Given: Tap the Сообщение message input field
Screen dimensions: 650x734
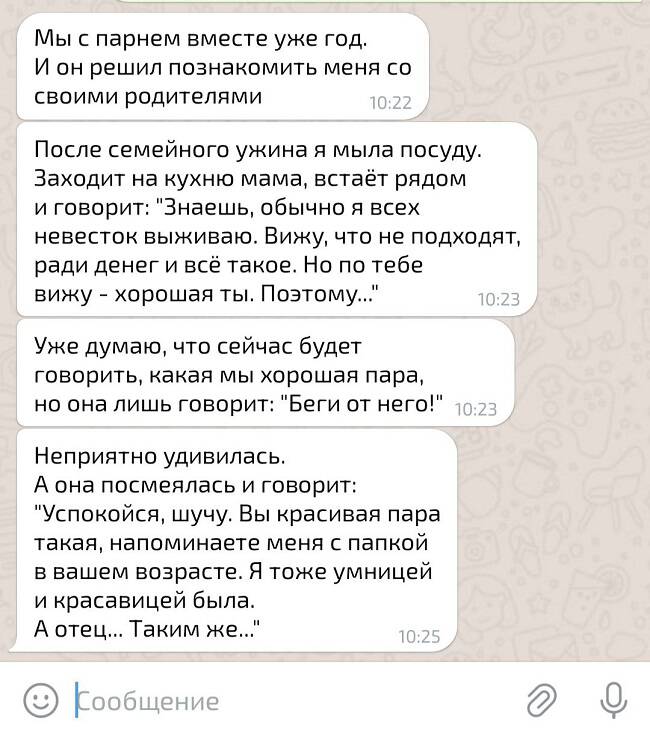Looking at the screenshot, I should tap(280, 699).
